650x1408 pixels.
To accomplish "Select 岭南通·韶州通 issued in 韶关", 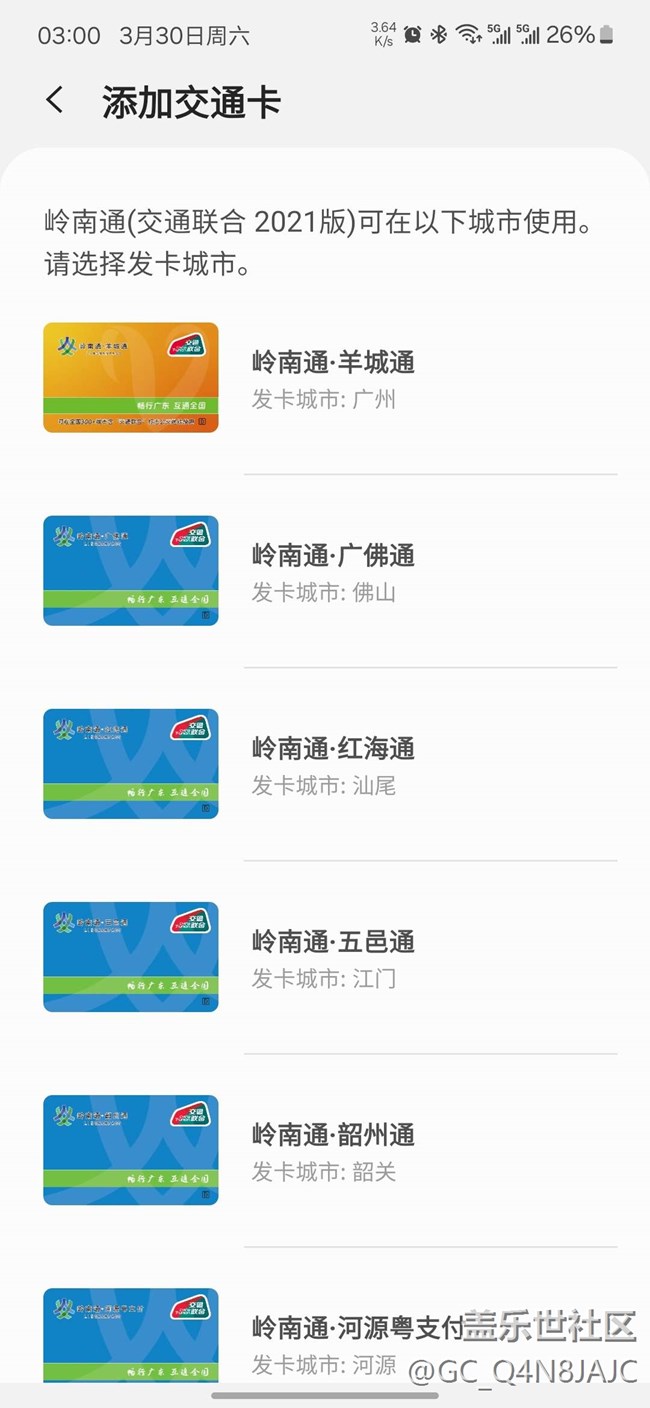I will pos(330,1150).
